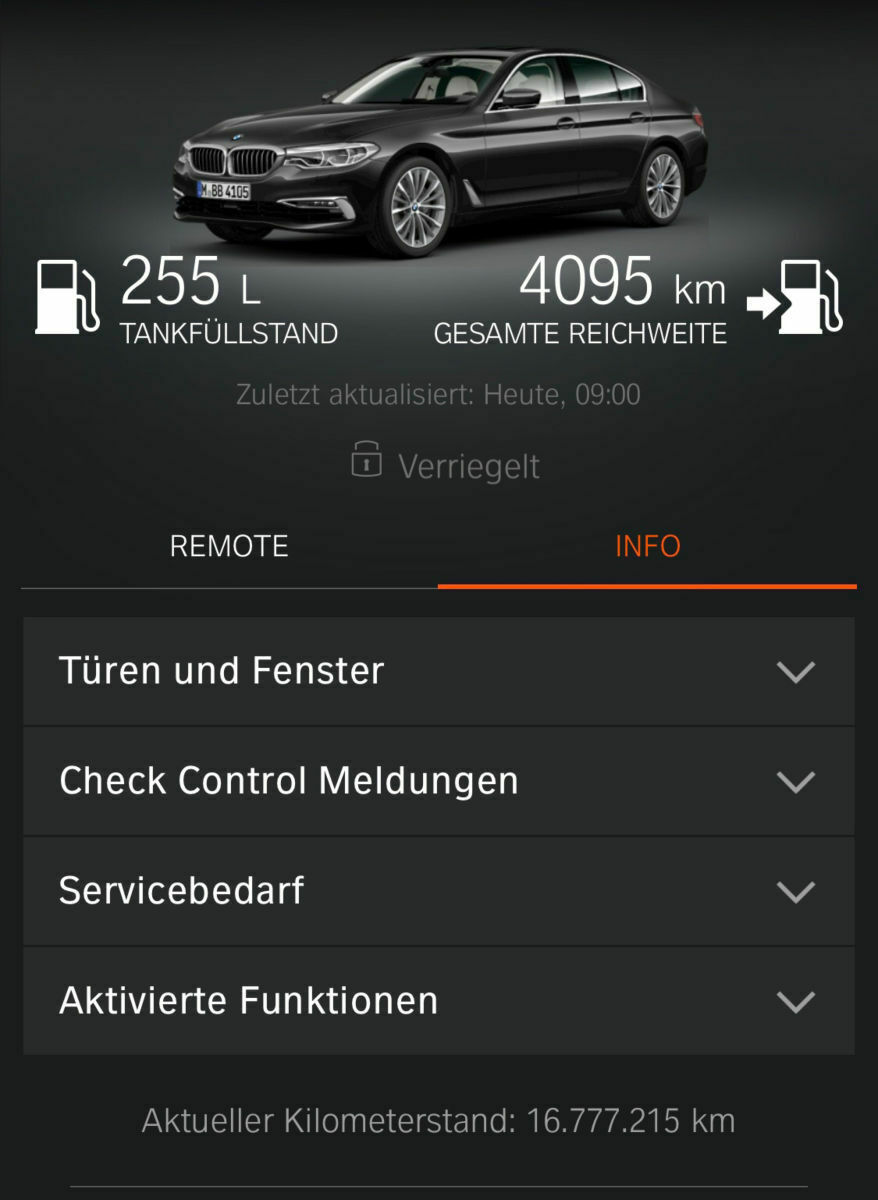Click the Servicebedarf row label
This screenshot has height=1200, width=878.
(x=182, y=891)
